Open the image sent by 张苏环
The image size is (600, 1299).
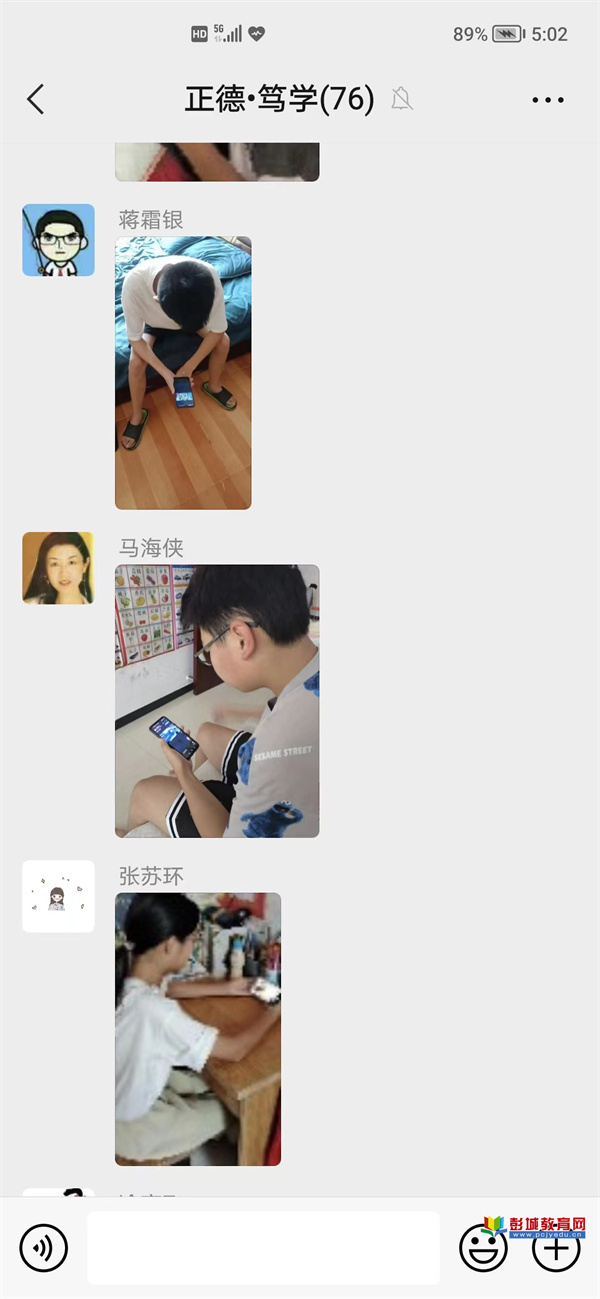tap(198, 1029)
